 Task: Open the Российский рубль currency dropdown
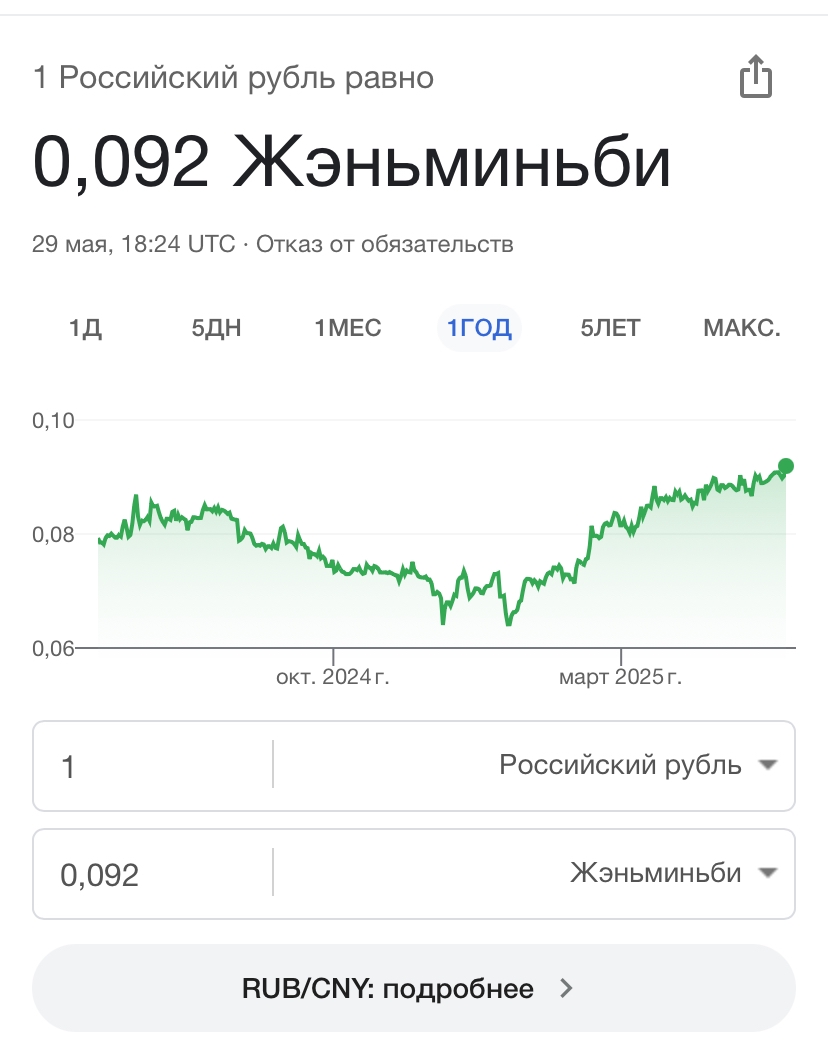pyautogui.click(x=637, y=766)
